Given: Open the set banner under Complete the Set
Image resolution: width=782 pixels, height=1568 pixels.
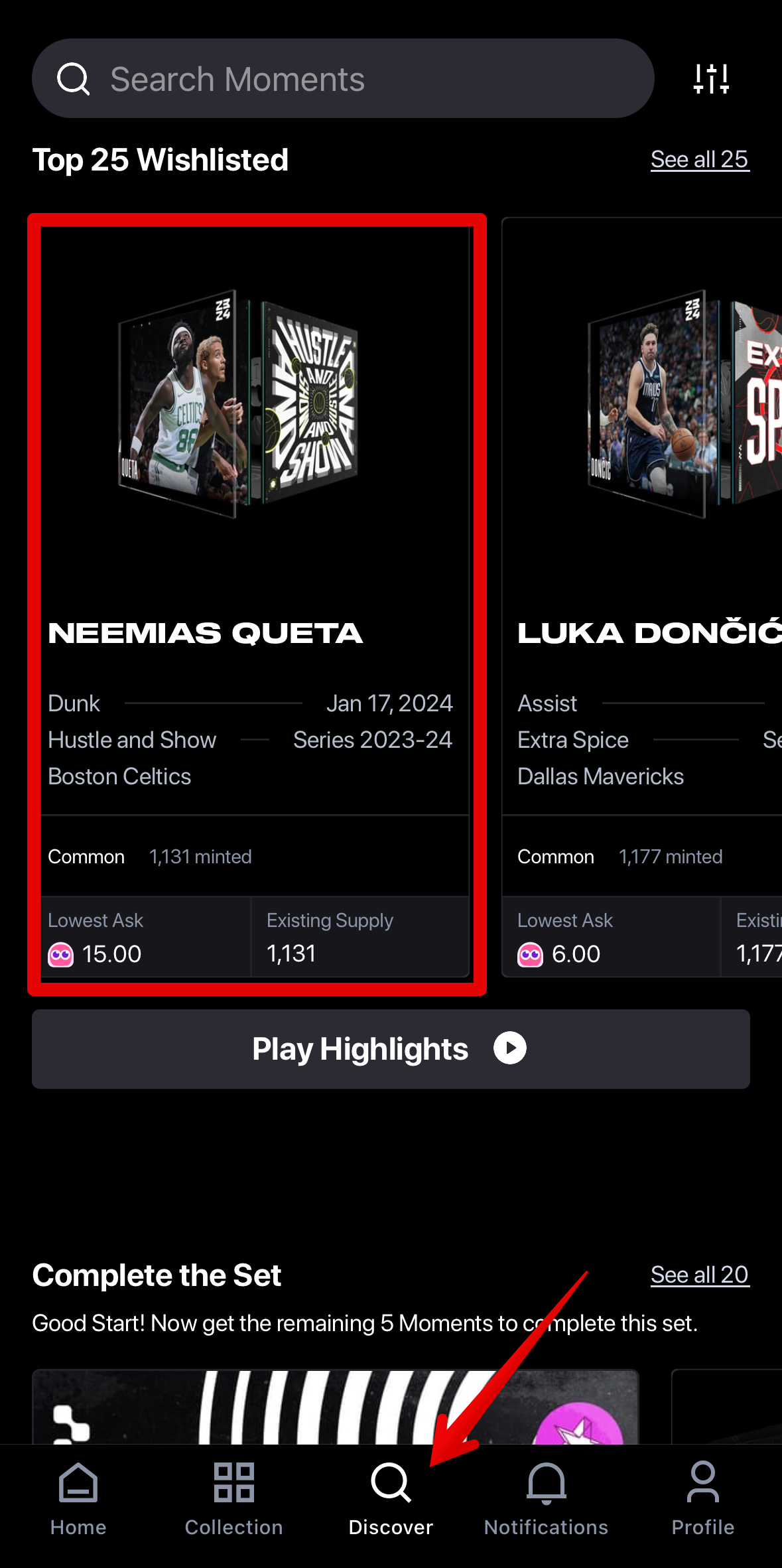Looking at the screenshot, I should point(335,1407).
